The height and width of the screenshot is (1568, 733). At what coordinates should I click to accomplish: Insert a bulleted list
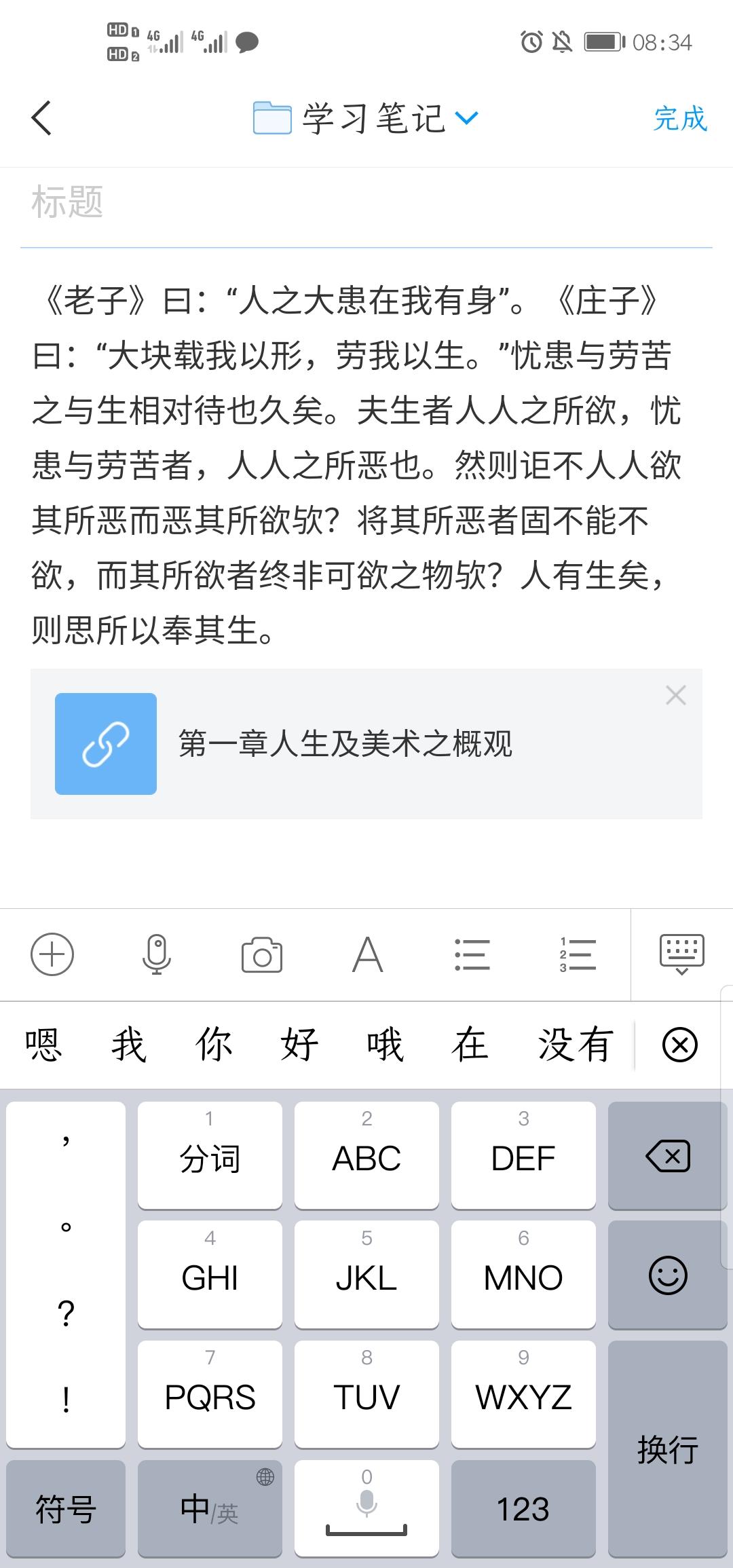[472, 954]
